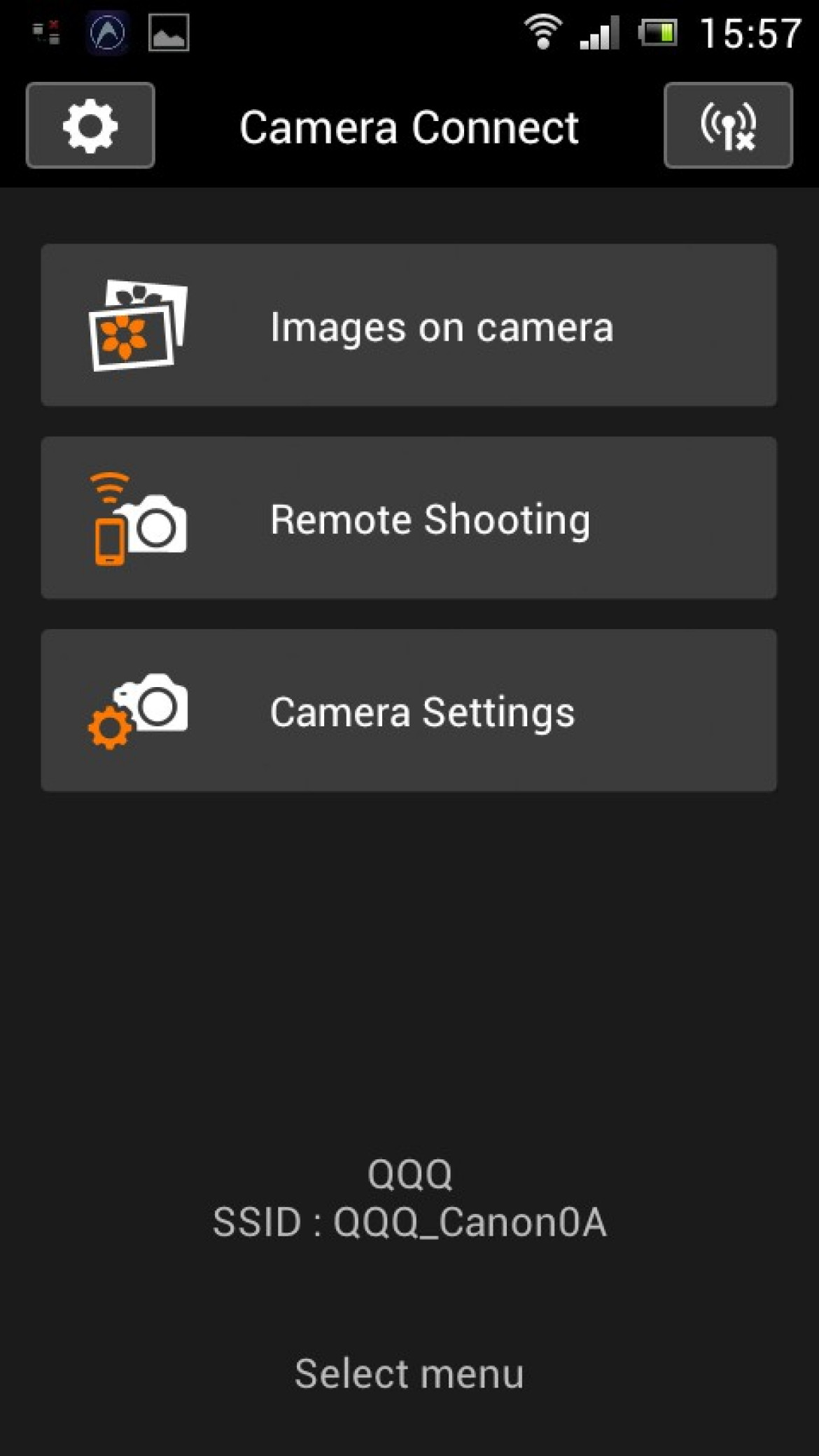819x1456 pixels.
Task: Open Camera Settings
Action: [409, 711]
